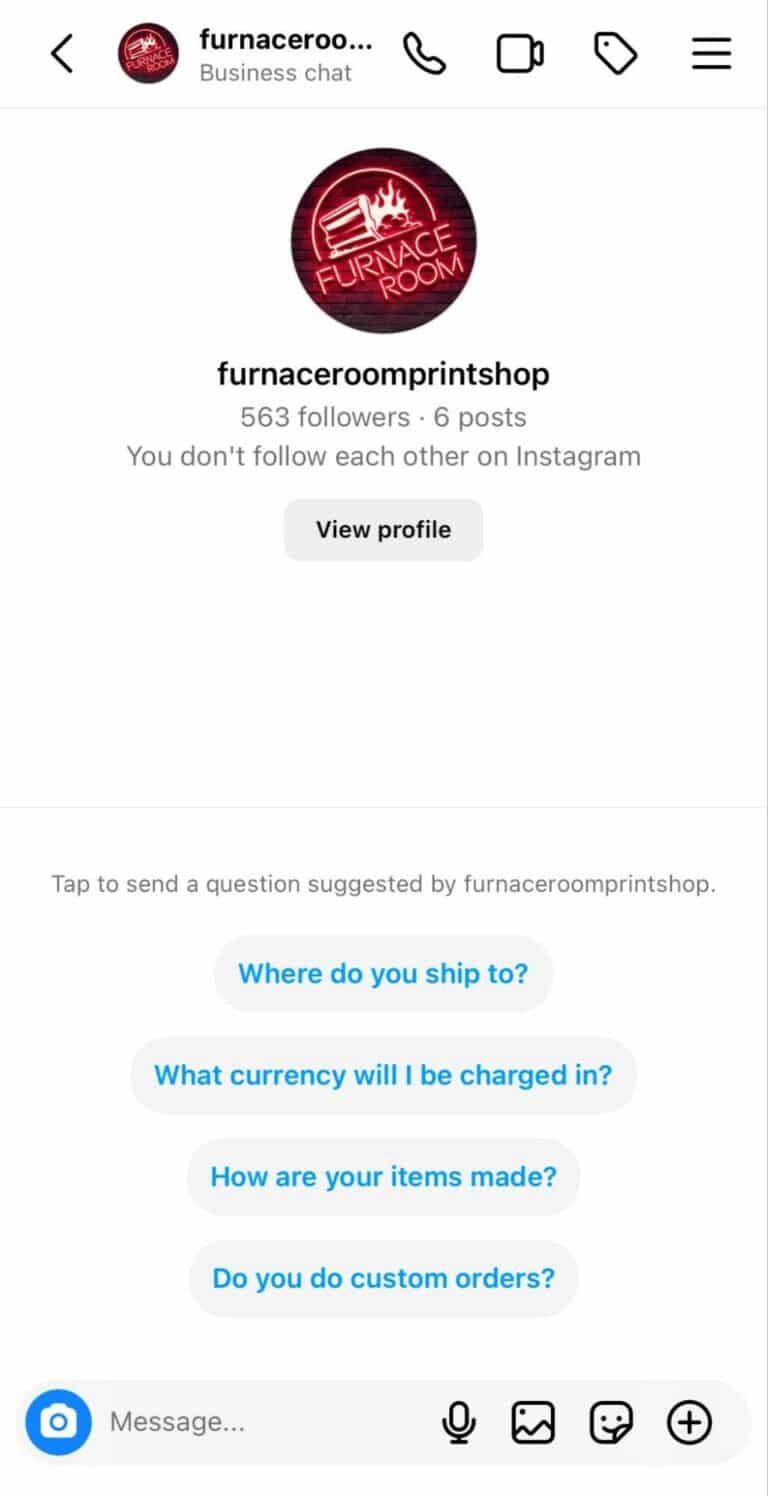Go back to the inbox
The width and height of the screenshot is (768, 1496).
61,54
